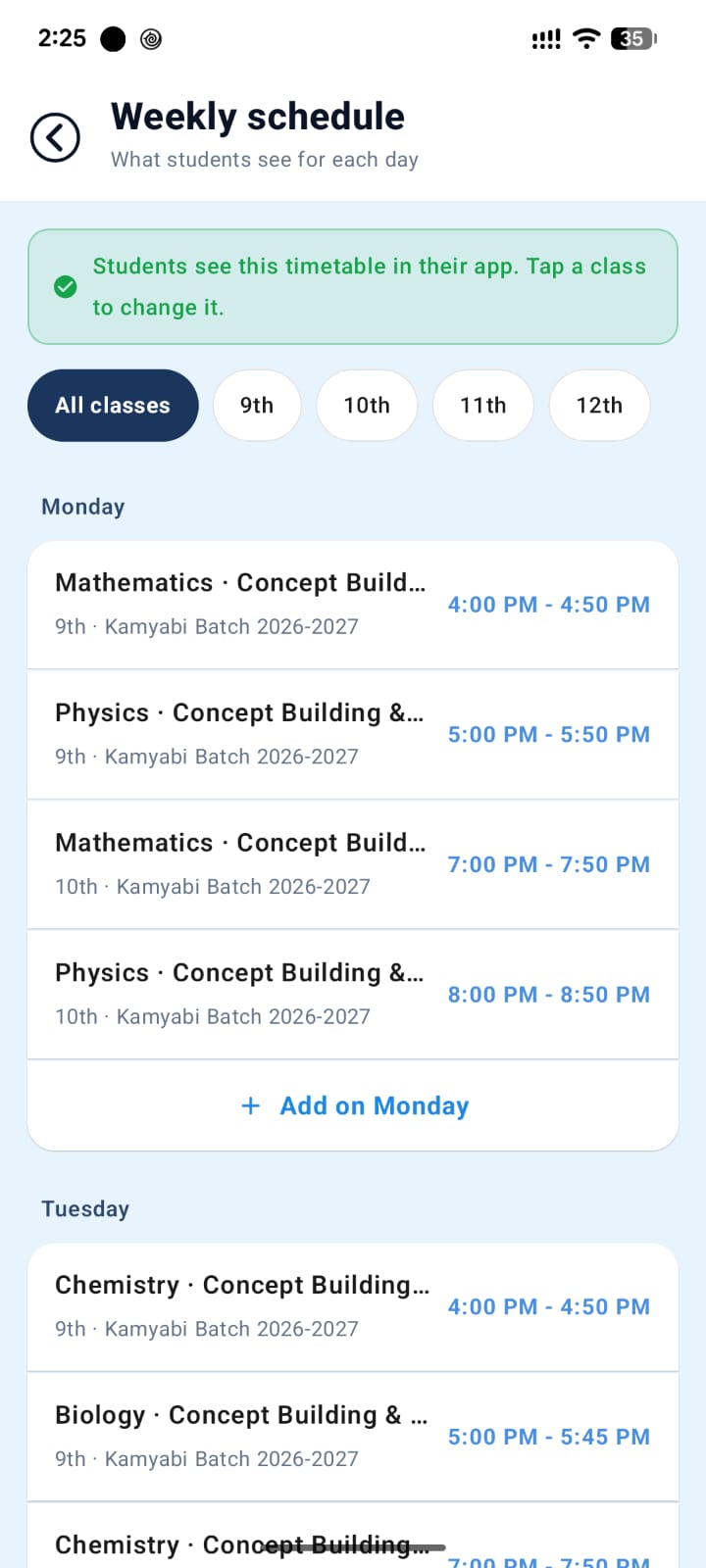Open Monday's 10th Physics class at 8:00 PM
Viewport: 706px width, 1568px height.
353,995
